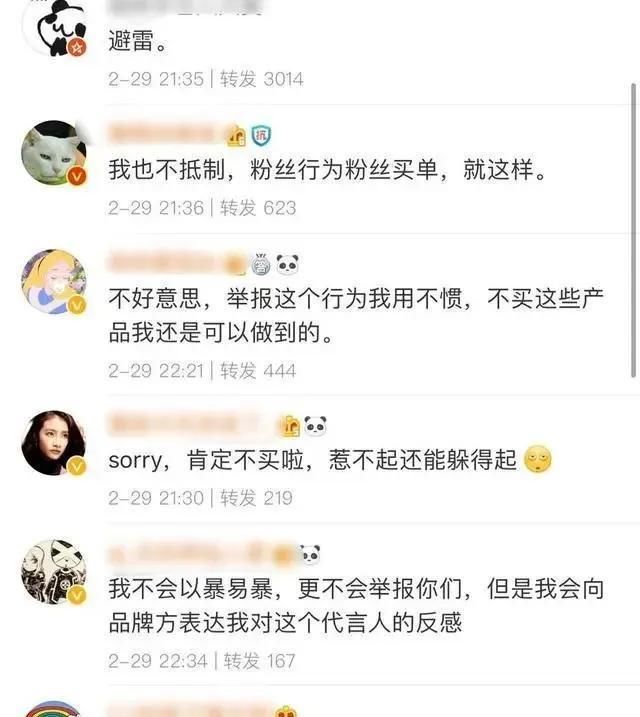Open the repost starting with "我不会以暴易暴"

point(355,606)
